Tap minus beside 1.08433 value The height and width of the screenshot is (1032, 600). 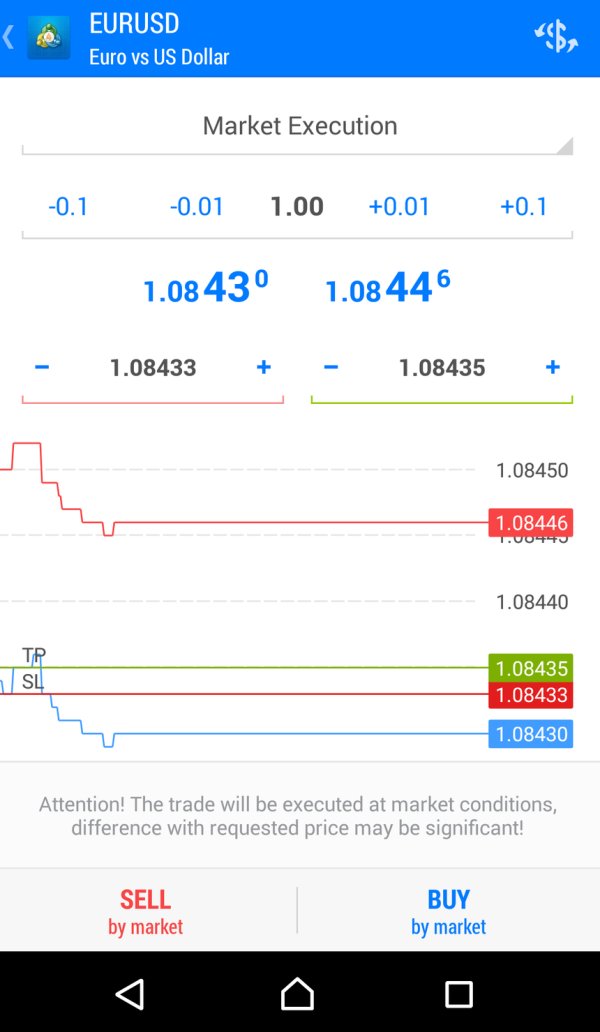coord(42,367)
